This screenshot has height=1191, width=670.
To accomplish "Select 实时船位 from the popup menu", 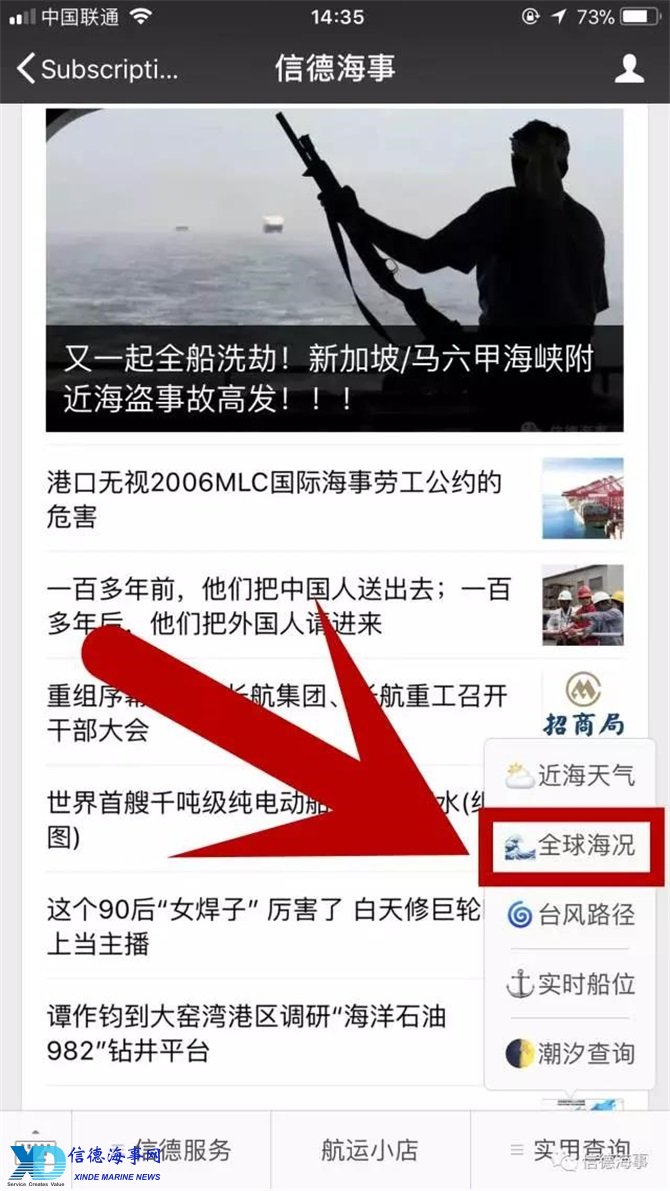I will [x=571, y=983].
